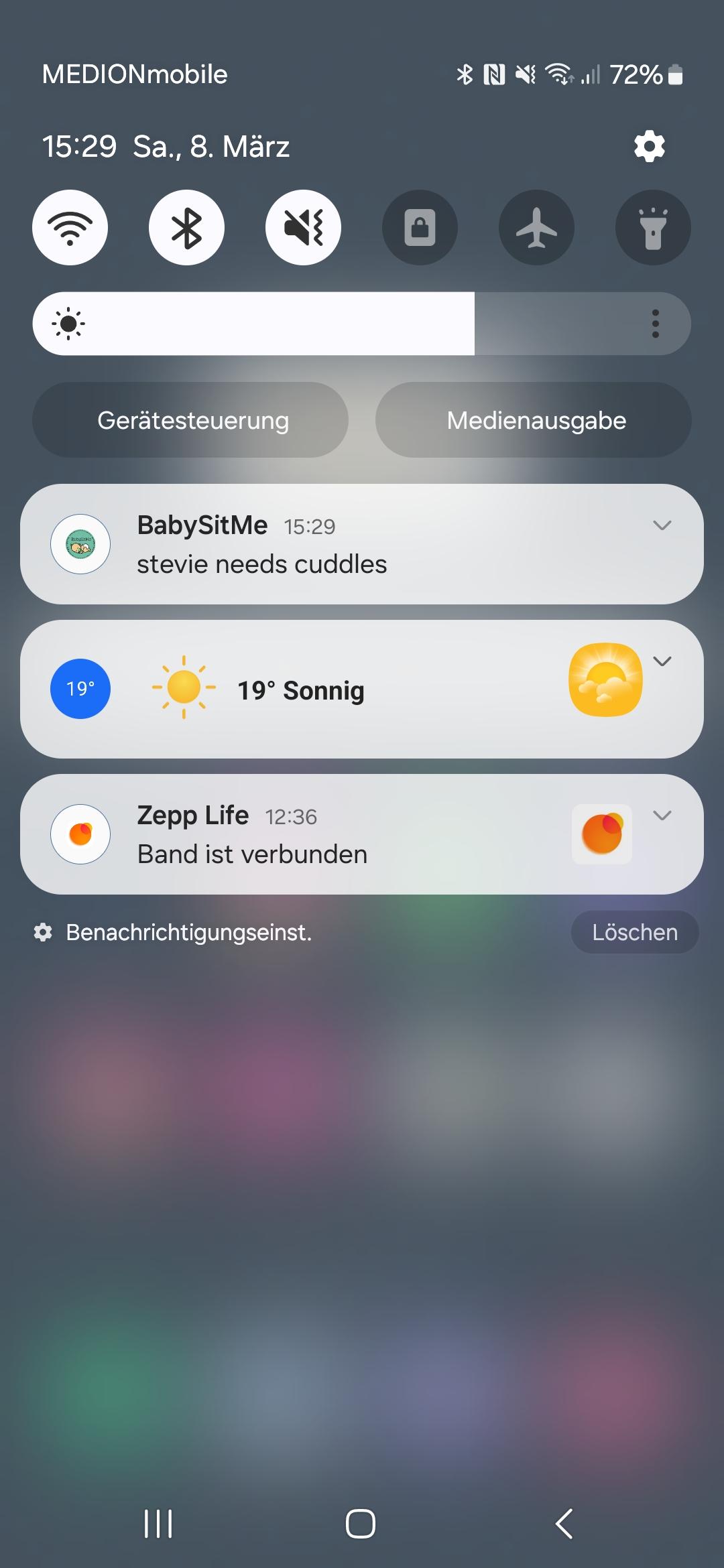Go to the home screen
This screenshot has width=724, height=1568.
(x=361, y=1523)
